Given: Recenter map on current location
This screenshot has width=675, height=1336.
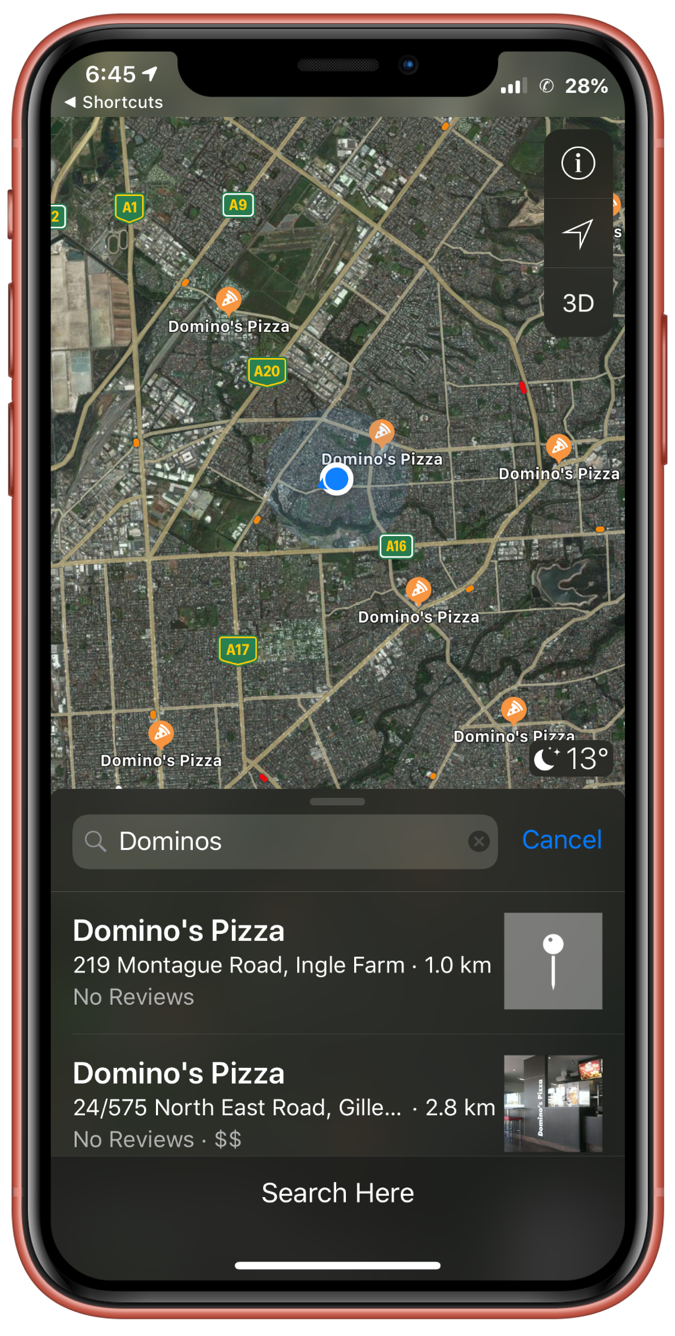Looking at the screenshot, I should (x=578, y=234).
